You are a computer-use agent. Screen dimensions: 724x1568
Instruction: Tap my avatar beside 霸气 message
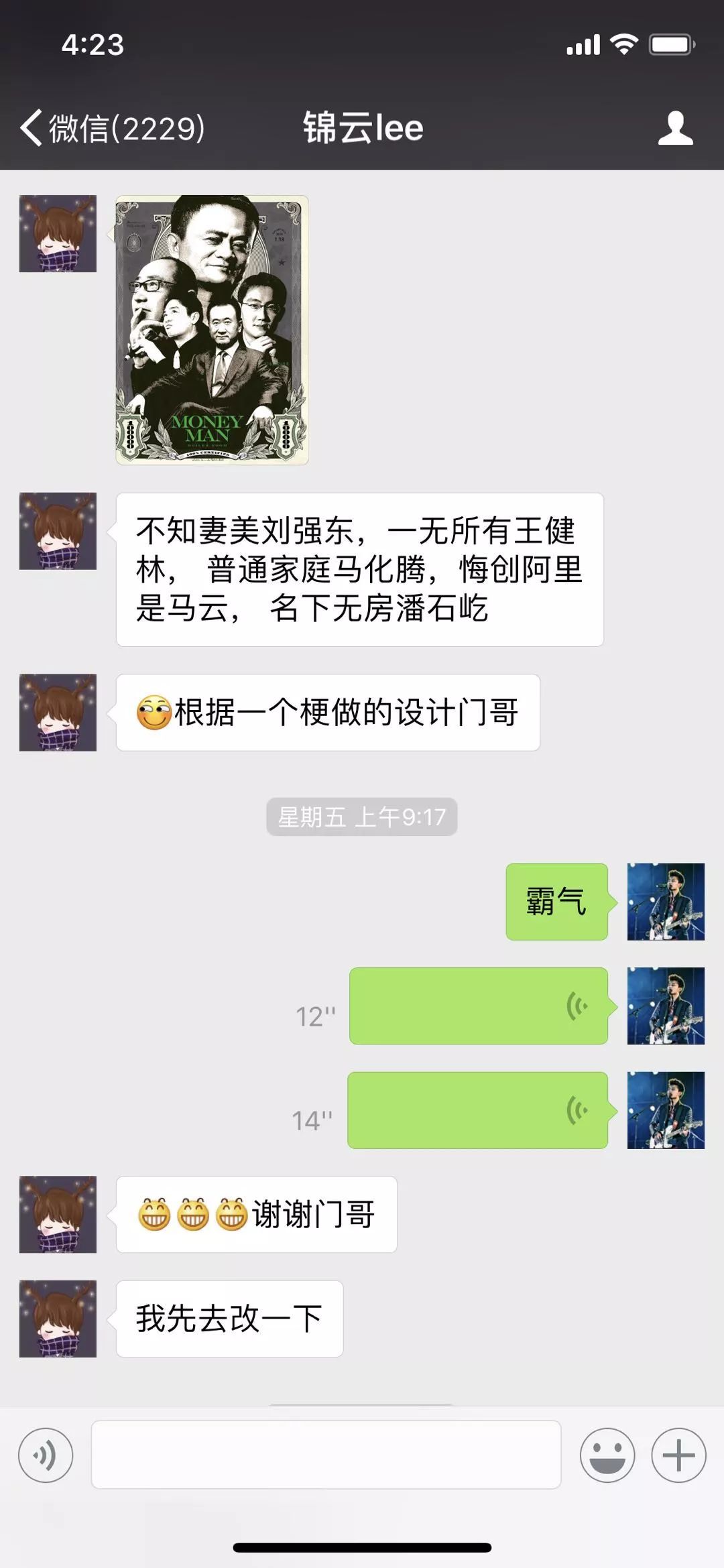tap(666, 902)
